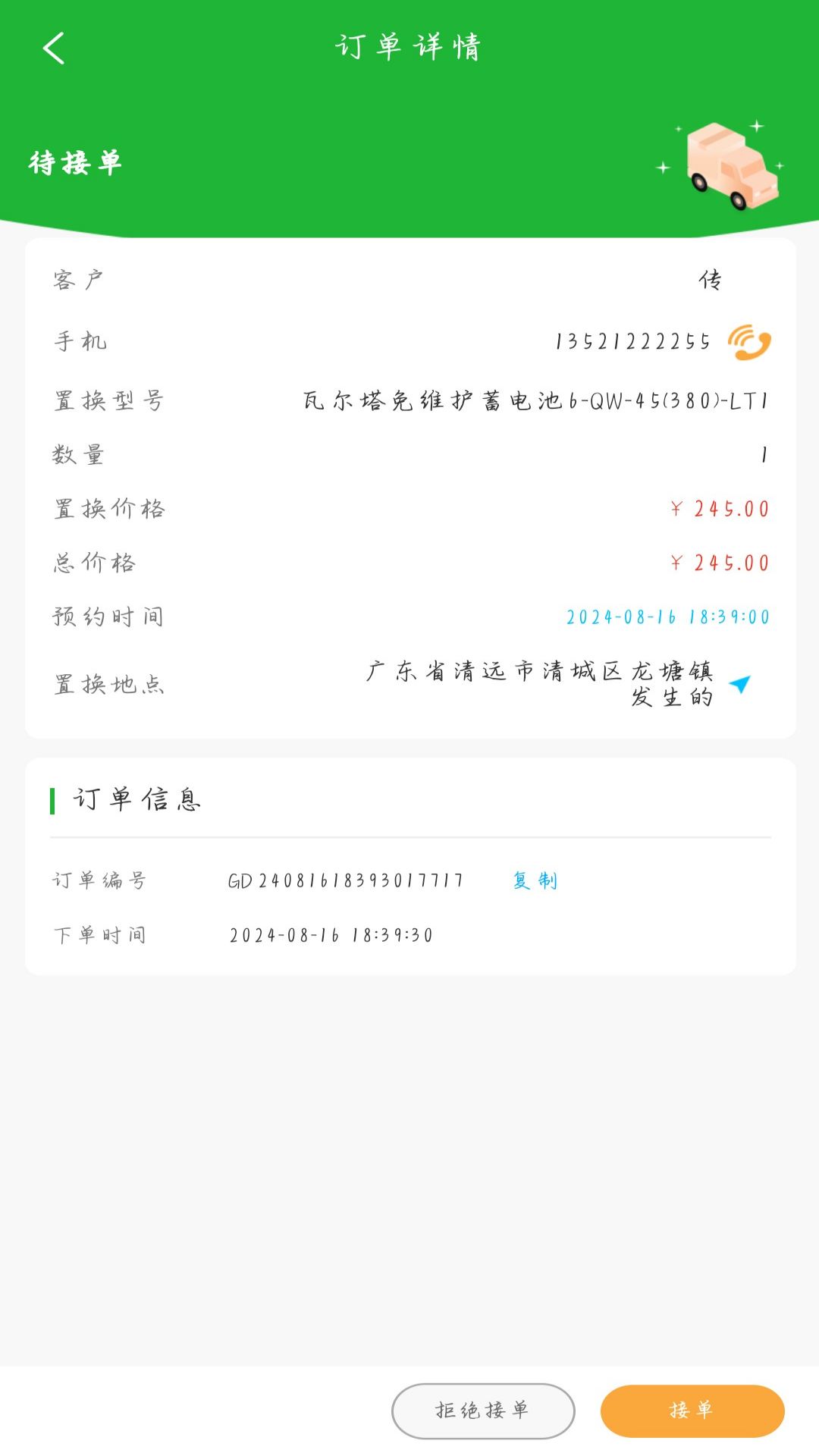Select the 订单详情 title
Image resolution: width=819 pixels, height=1456 pixels.
coord(409,47)
